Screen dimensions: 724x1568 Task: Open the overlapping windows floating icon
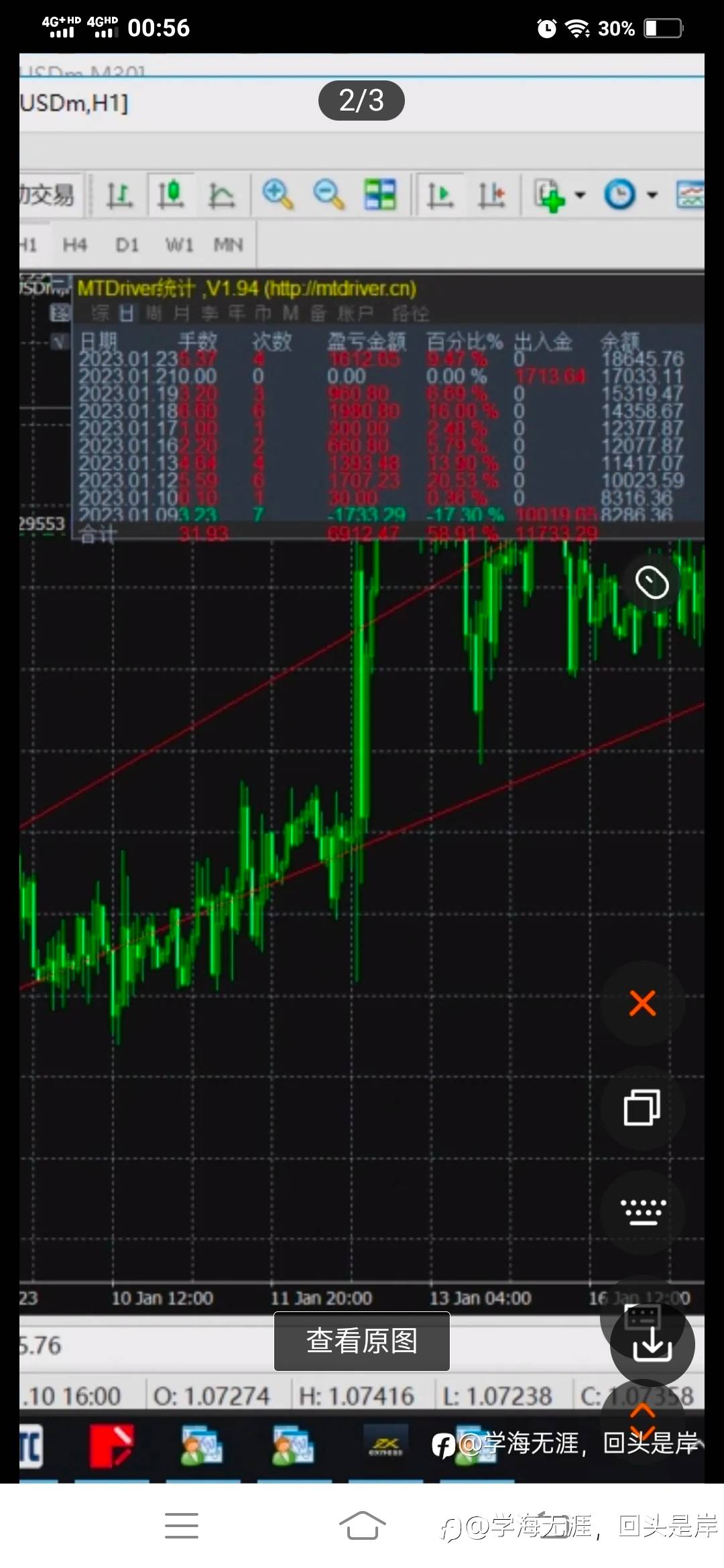point(642,1108)
